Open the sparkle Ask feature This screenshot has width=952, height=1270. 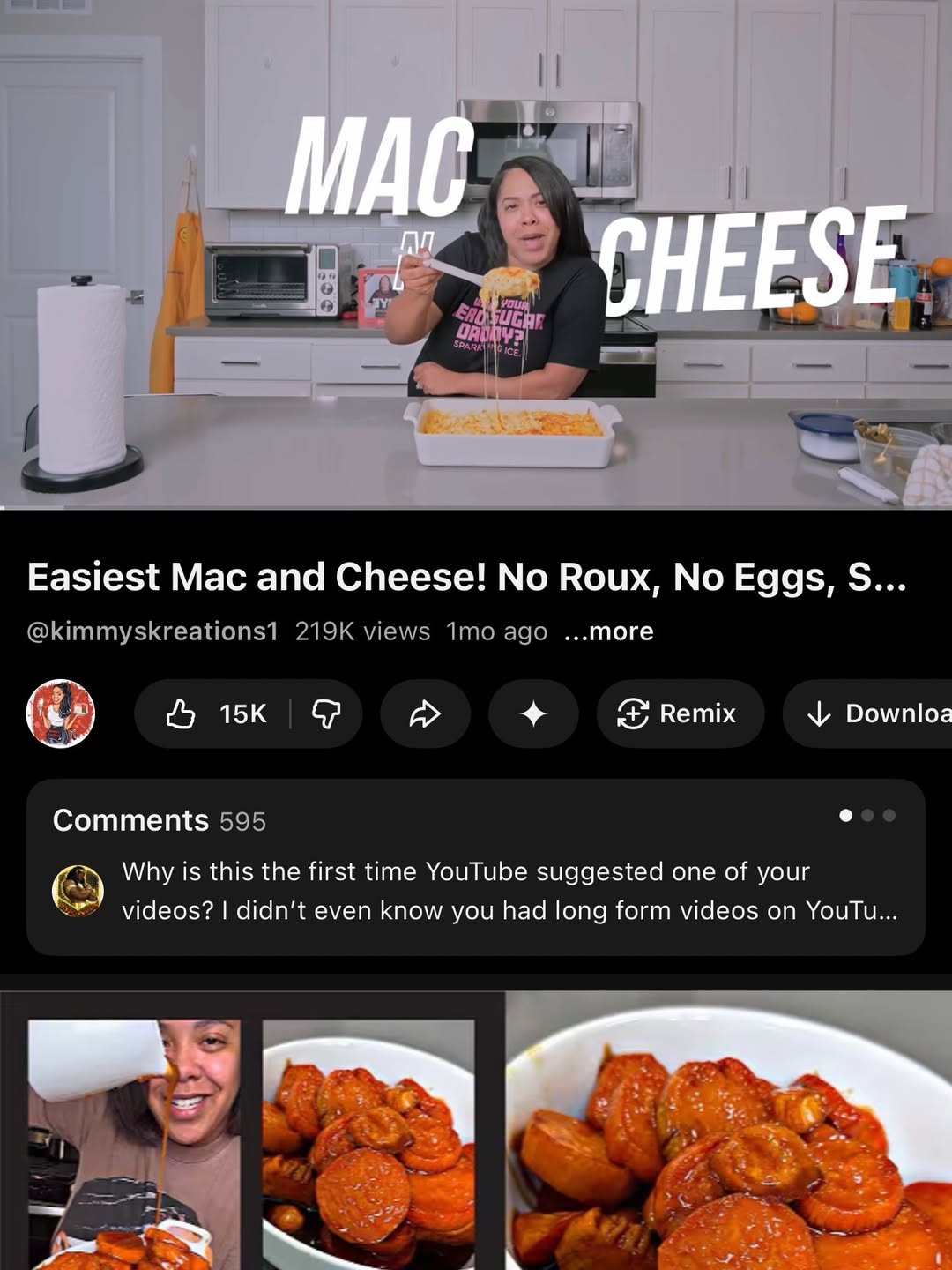(x=533, y=713)
